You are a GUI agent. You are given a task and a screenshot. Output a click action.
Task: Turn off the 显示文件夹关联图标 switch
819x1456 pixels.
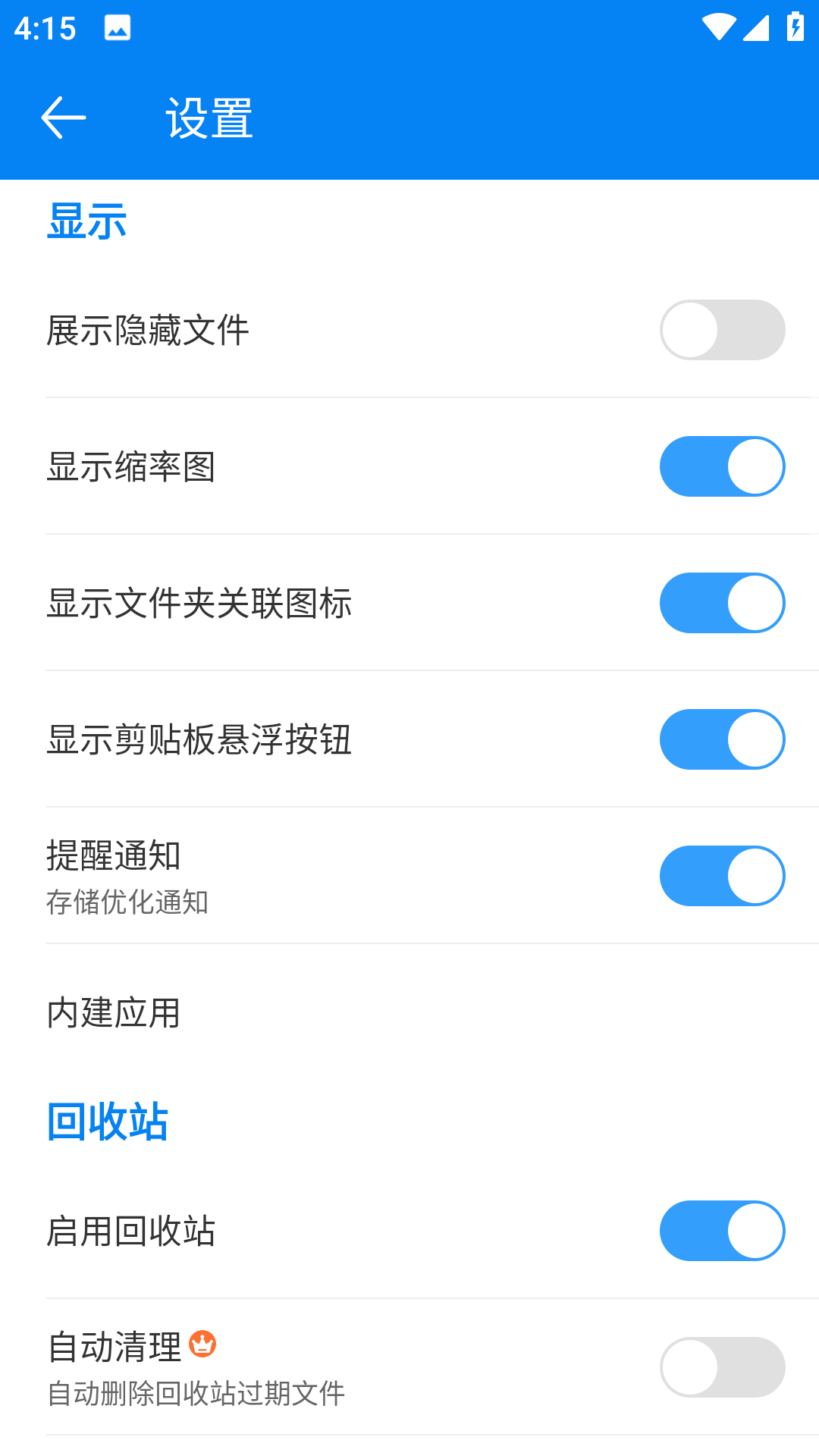(x=722, y=603)
